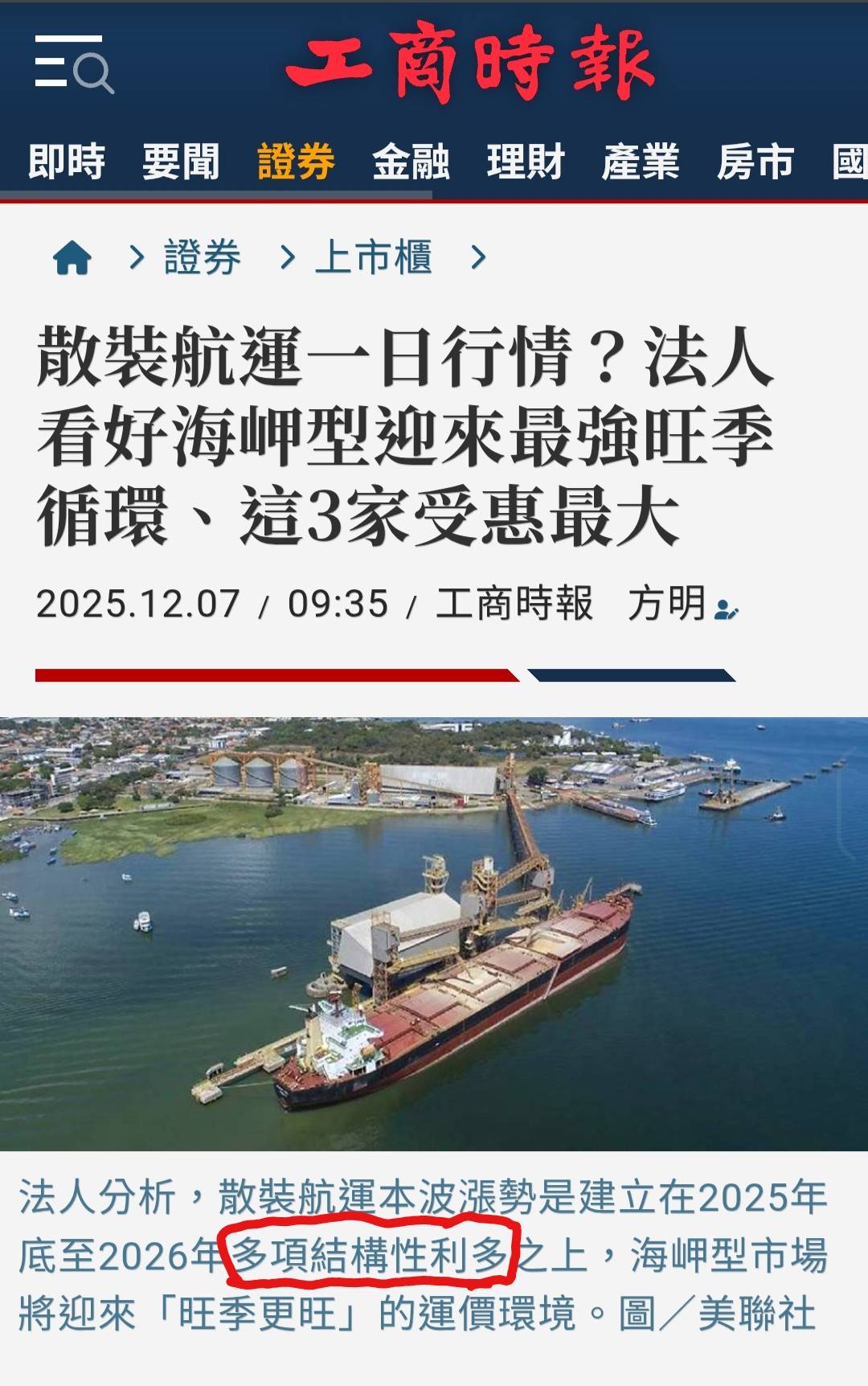Go to the 理財 tab

[526, 162]
